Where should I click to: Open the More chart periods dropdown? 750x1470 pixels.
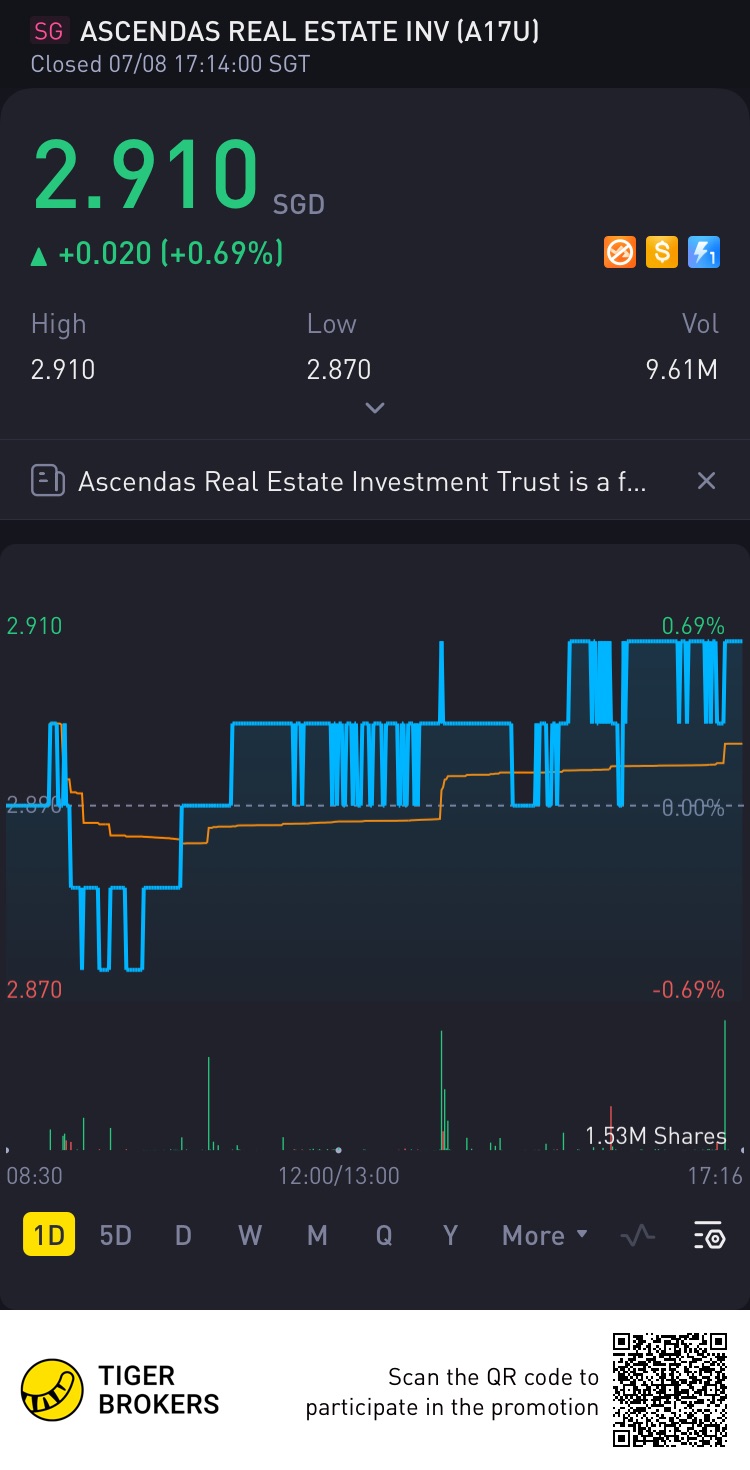tap(544, 1235)
